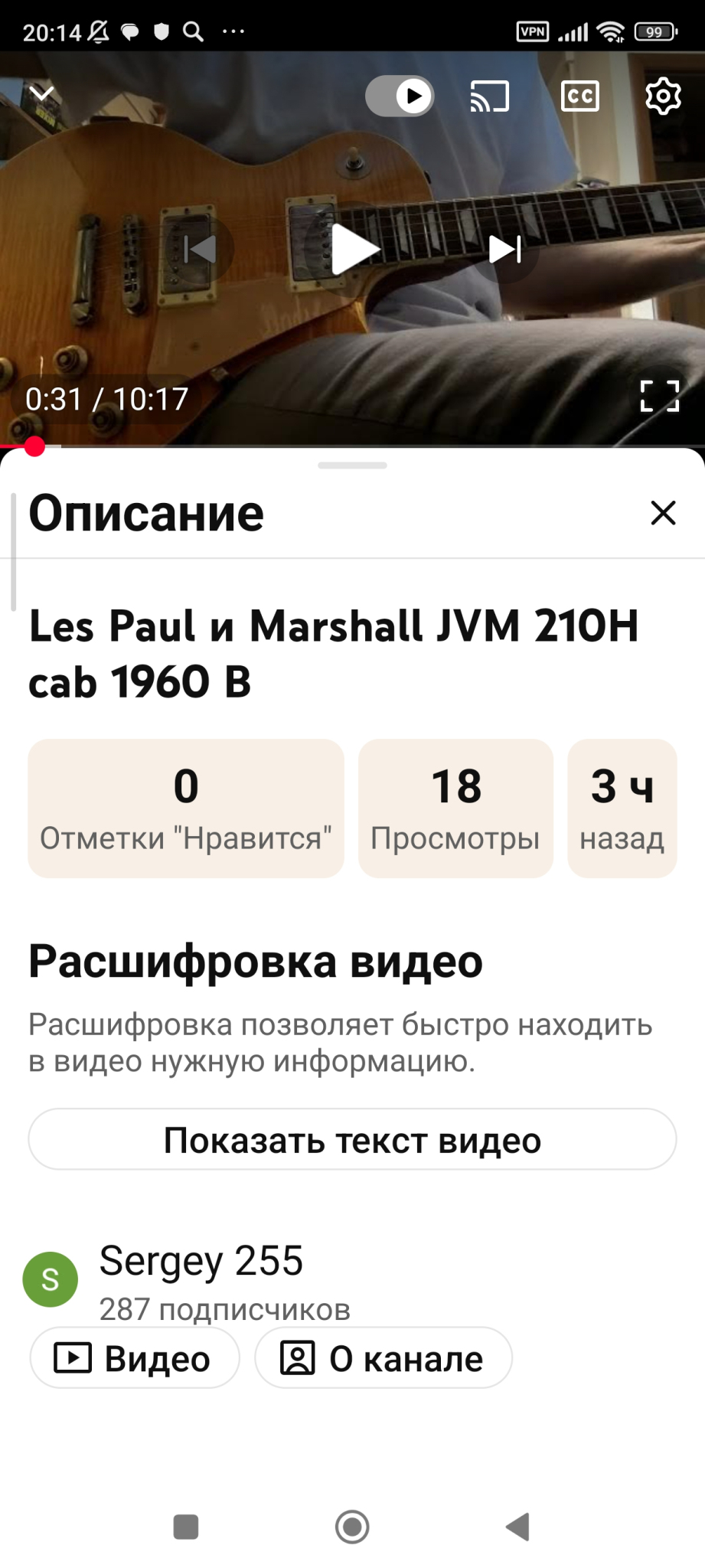Go to the previous video
The height and width of the screenshot is (1568, 705).
200,249
